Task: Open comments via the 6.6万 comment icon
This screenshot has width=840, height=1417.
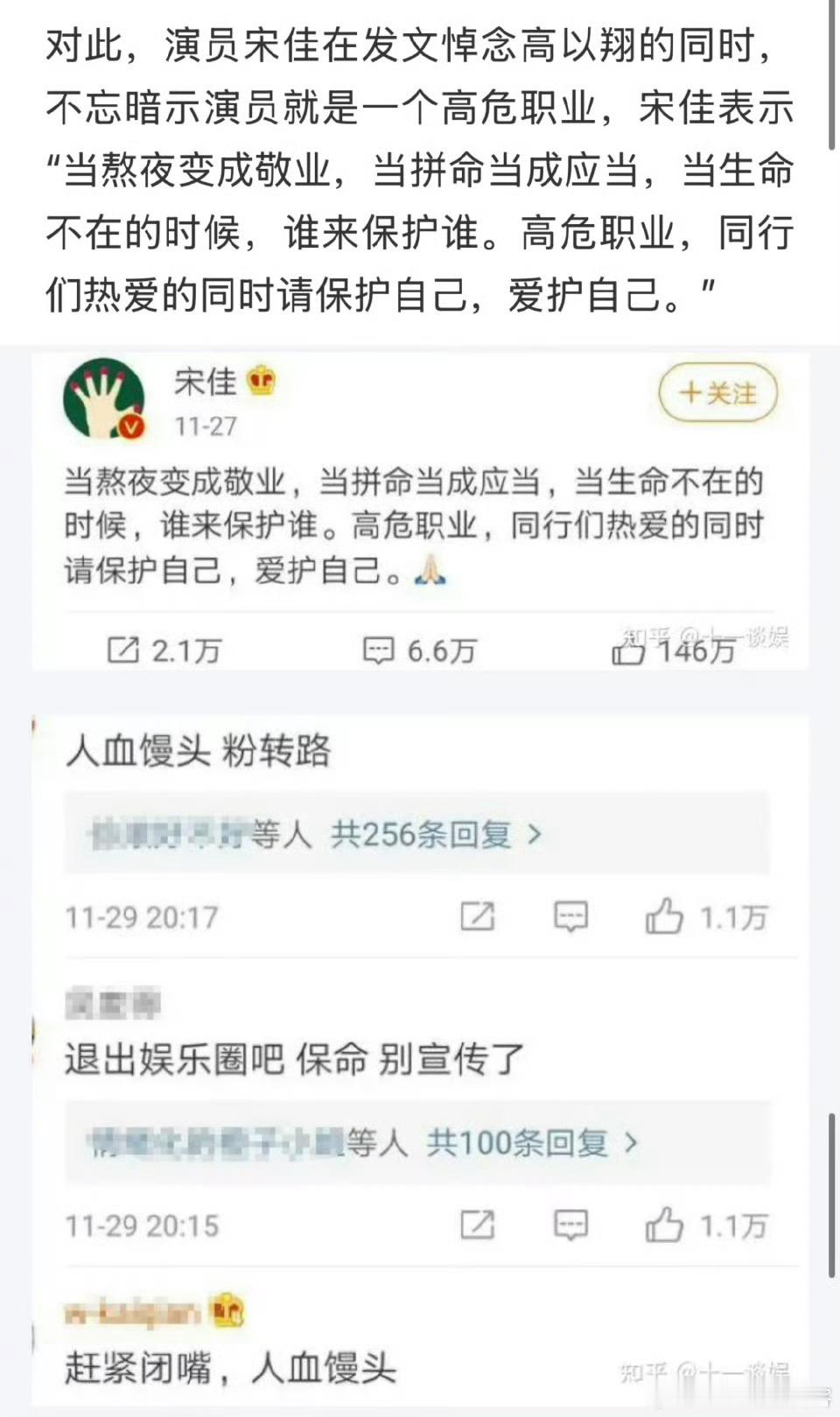Action: click(x=376, y=650)
